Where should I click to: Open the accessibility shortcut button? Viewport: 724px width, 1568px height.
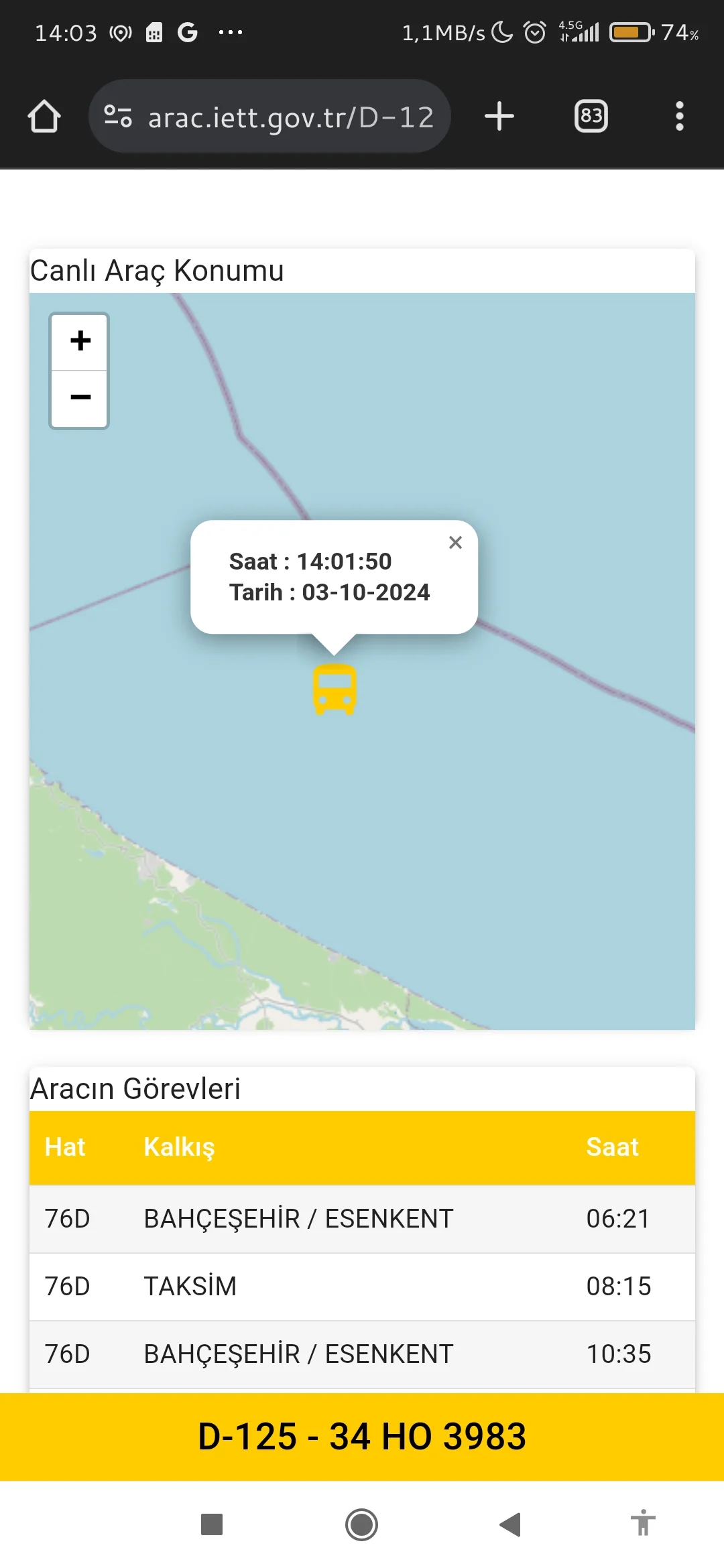point(643,1523)
